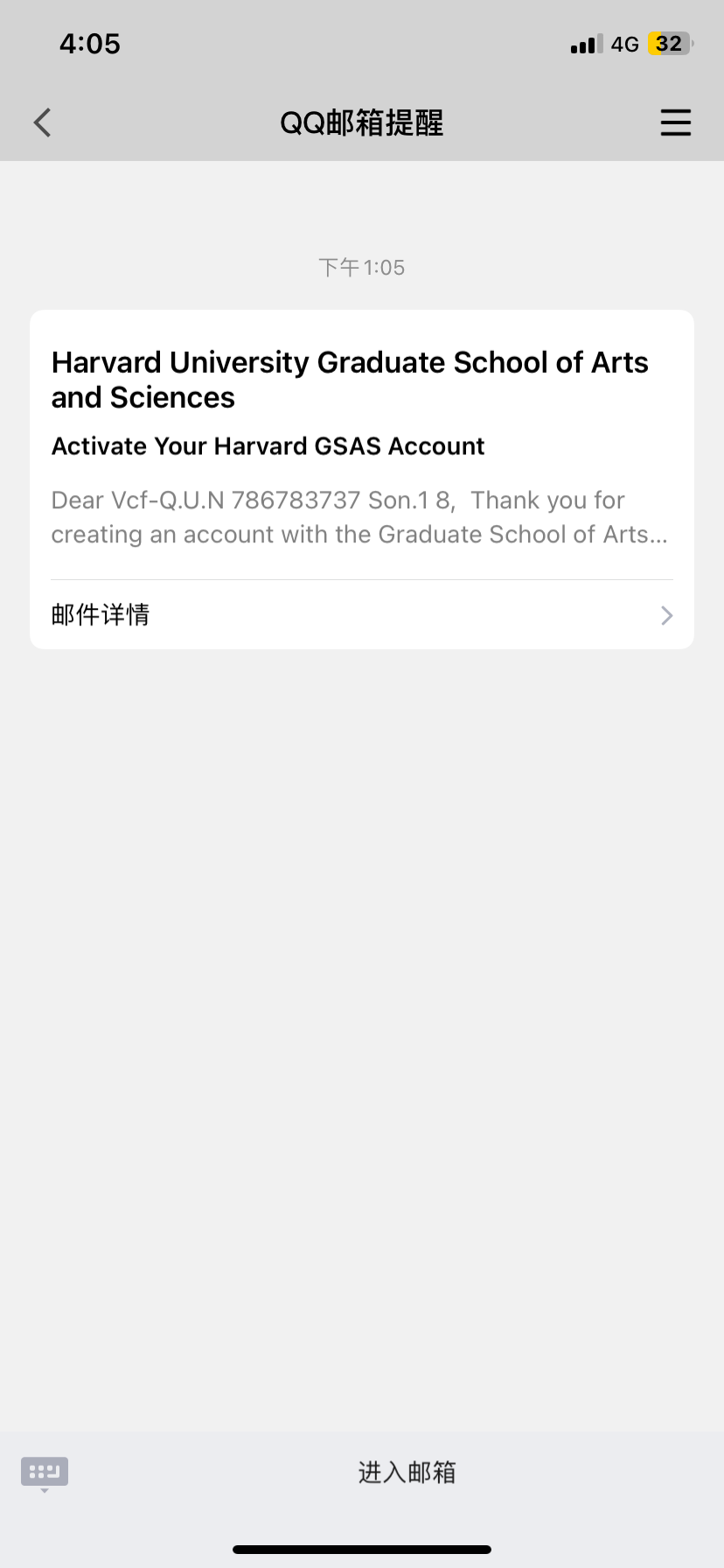Go back from QQ邮箱提醒

(43, 122)
